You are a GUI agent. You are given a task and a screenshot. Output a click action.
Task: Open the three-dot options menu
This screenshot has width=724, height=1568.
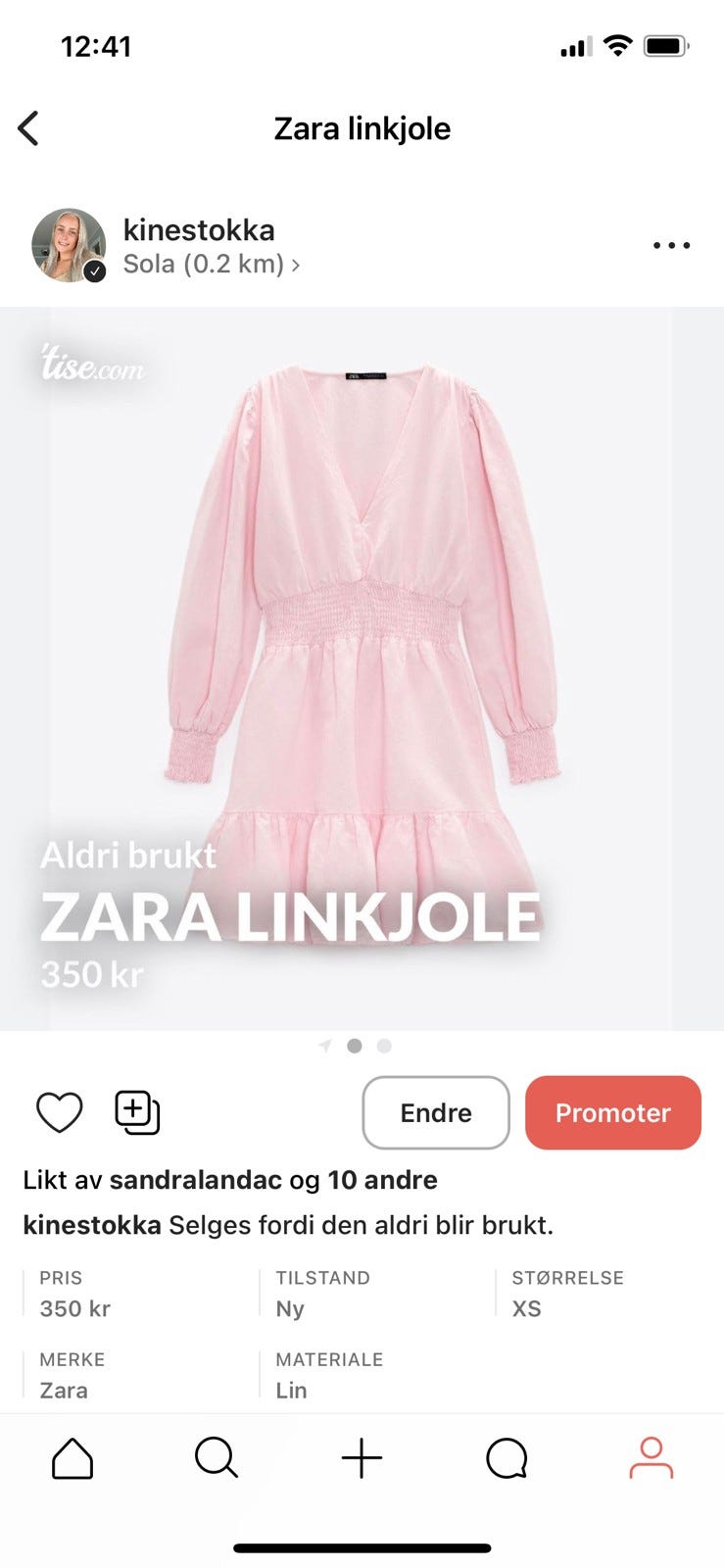point(670,245)
